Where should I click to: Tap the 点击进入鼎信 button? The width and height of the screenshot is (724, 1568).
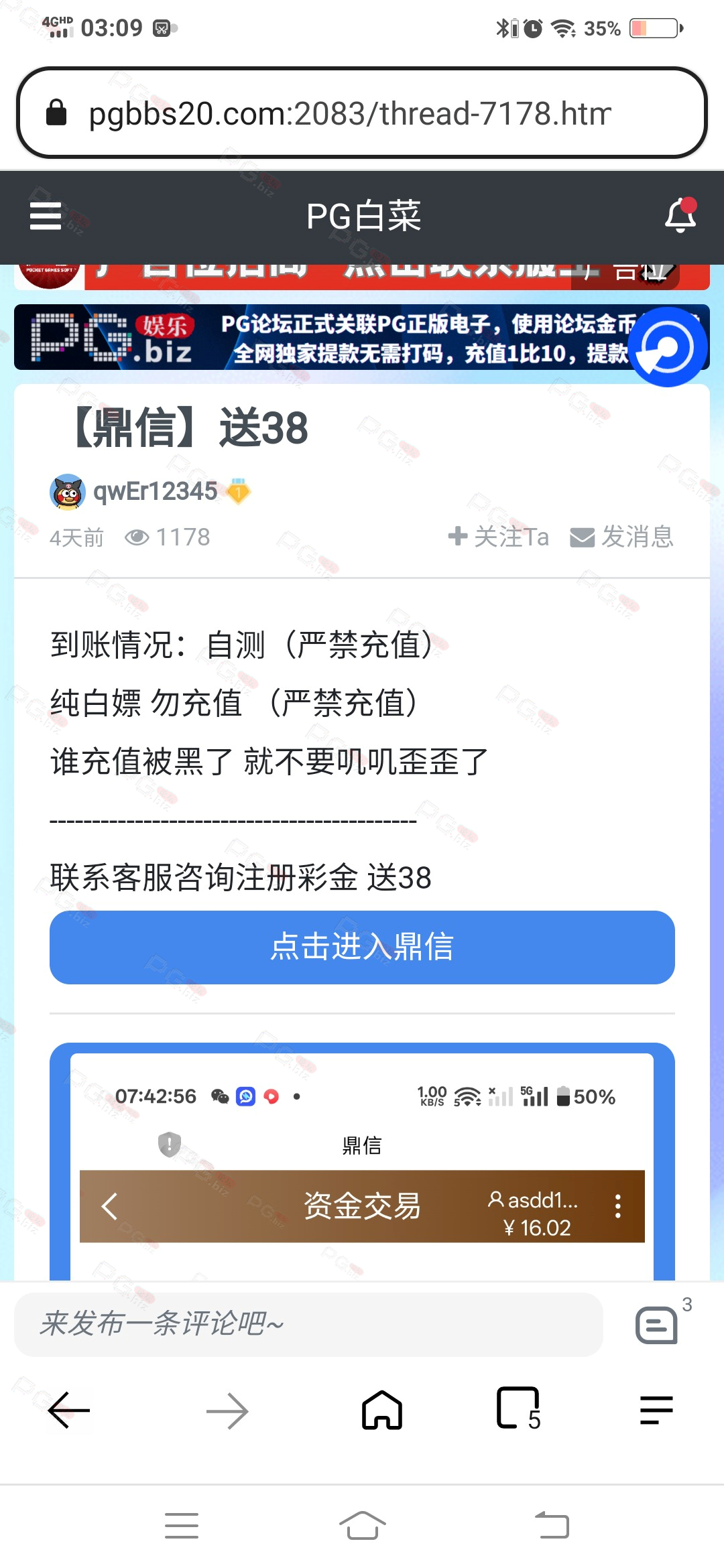click(362, 947)
